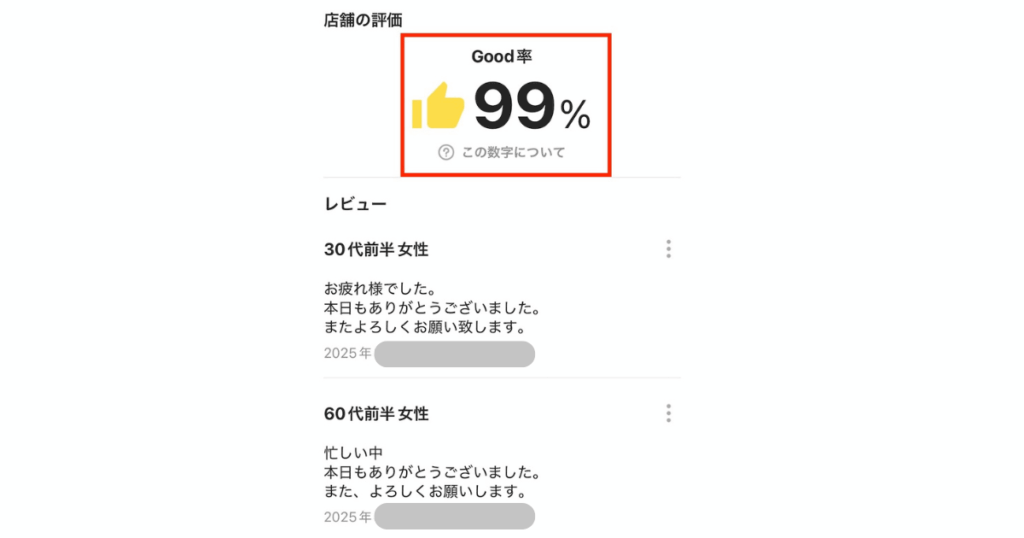Open この数字について help link

click(503, 153)
